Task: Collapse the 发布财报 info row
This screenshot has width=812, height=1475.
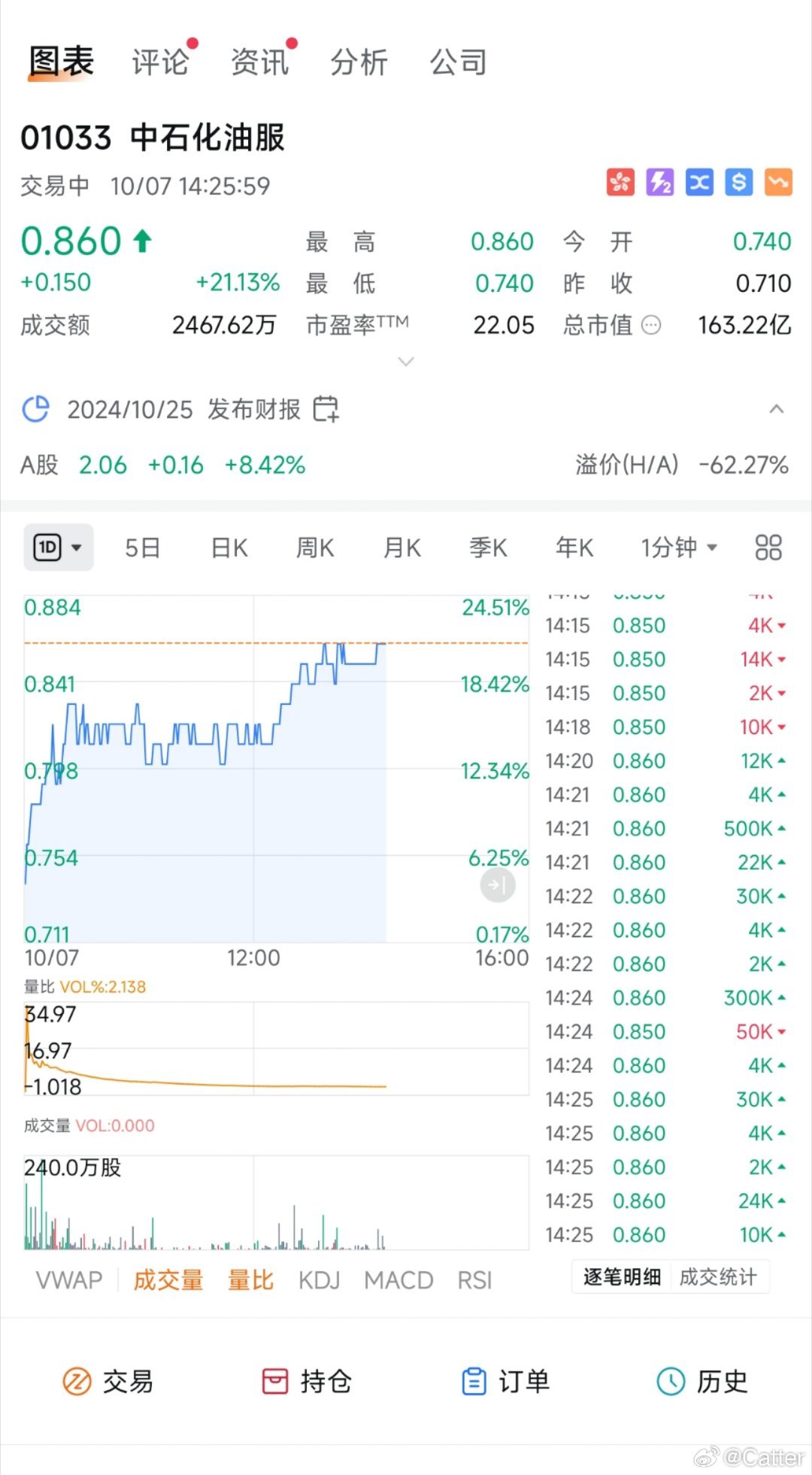Action: (x=777, y=409)
